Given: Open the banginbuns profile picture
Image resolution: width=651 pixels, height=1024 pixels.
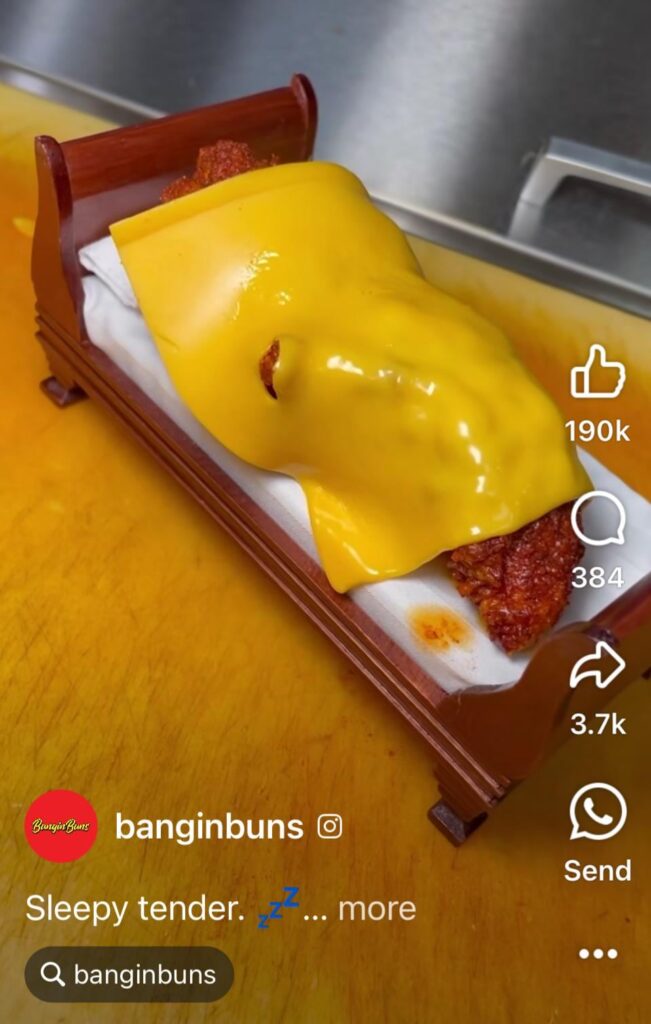Looking at the screenshot, I should [x=61, y=826].
